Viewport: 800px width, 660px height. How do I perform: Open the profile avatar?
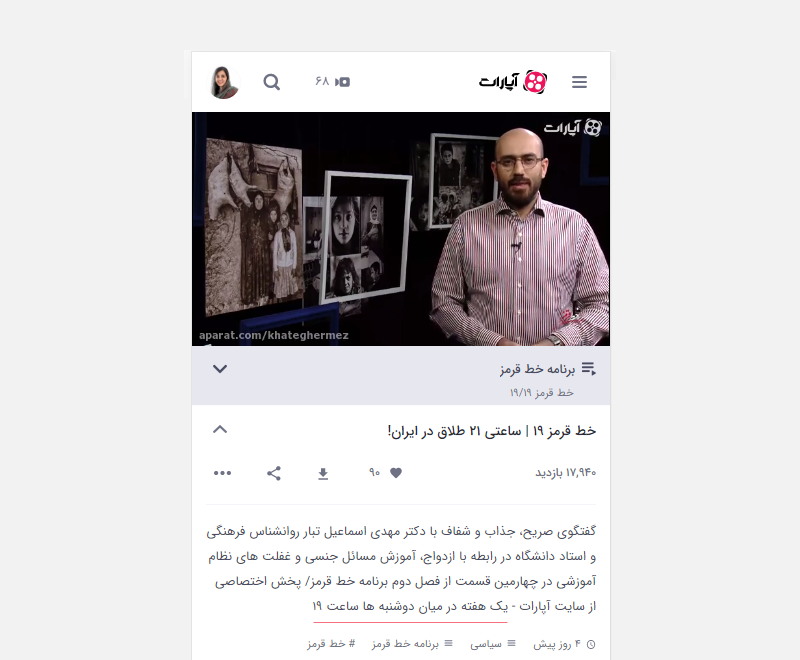pos(224,82)
